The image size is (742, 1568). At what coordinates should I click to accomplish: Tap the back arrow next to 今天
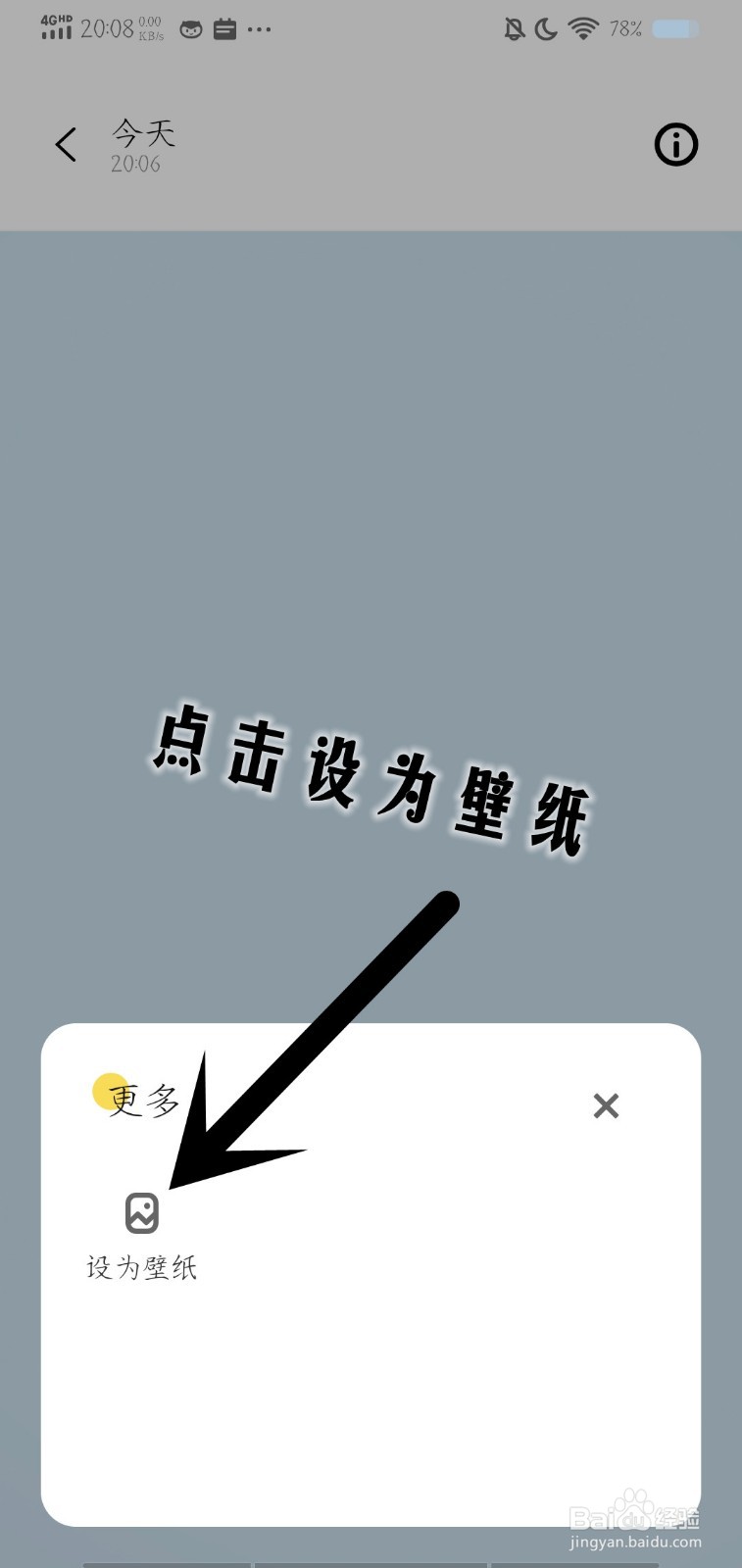pyautogui.click(x=65, y=144)
